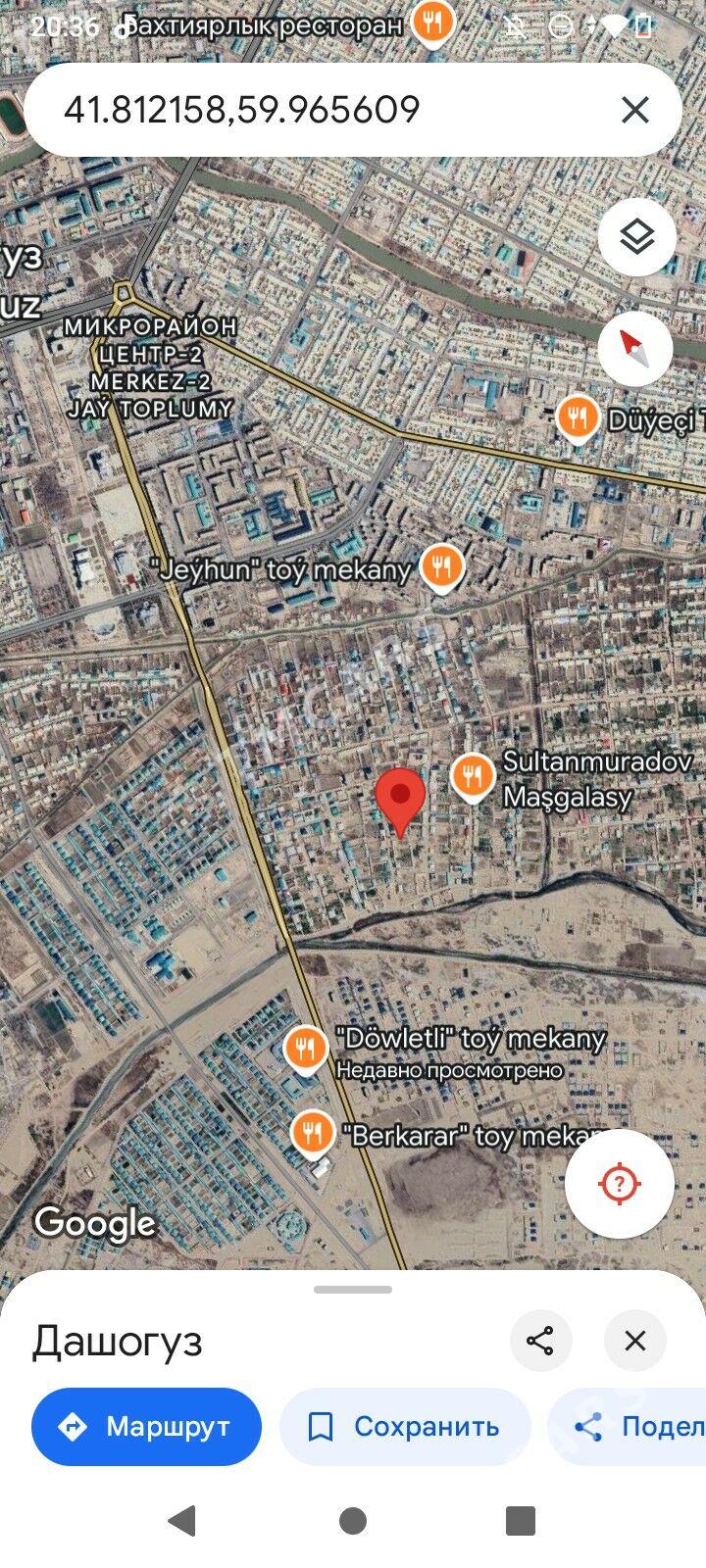Open the "Döwletli" toý mekany pin

coord(306,1049)
